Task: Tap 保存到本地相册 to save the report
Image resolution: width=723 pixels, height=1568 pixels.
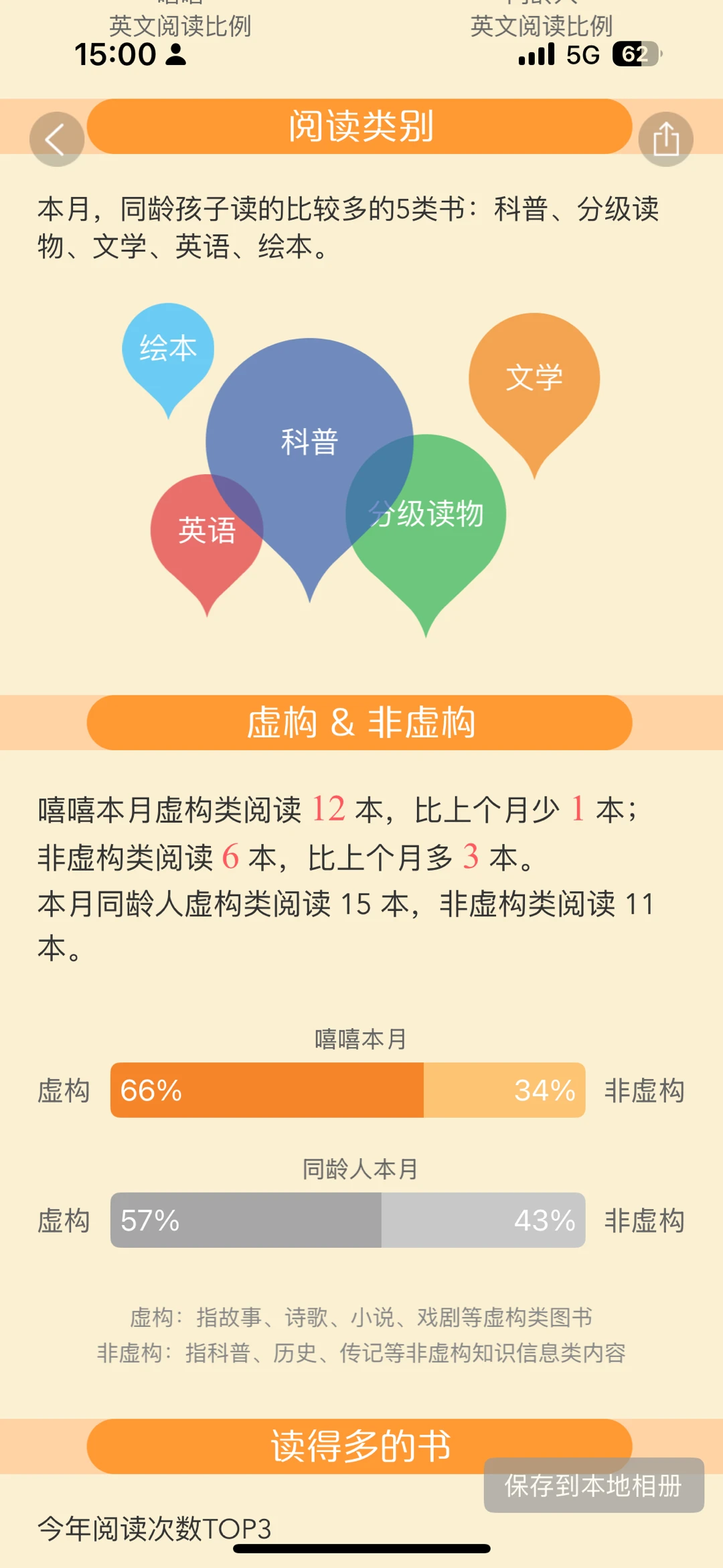Action: coord(594,1485)
